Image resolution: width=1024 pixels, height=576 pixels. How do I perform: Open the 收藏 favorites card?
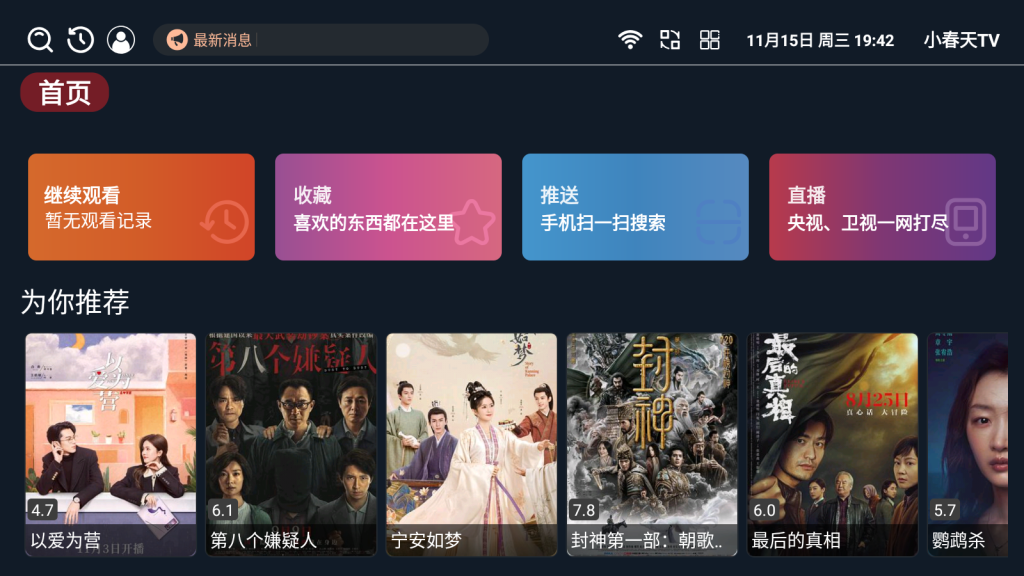tap(388, 207)
